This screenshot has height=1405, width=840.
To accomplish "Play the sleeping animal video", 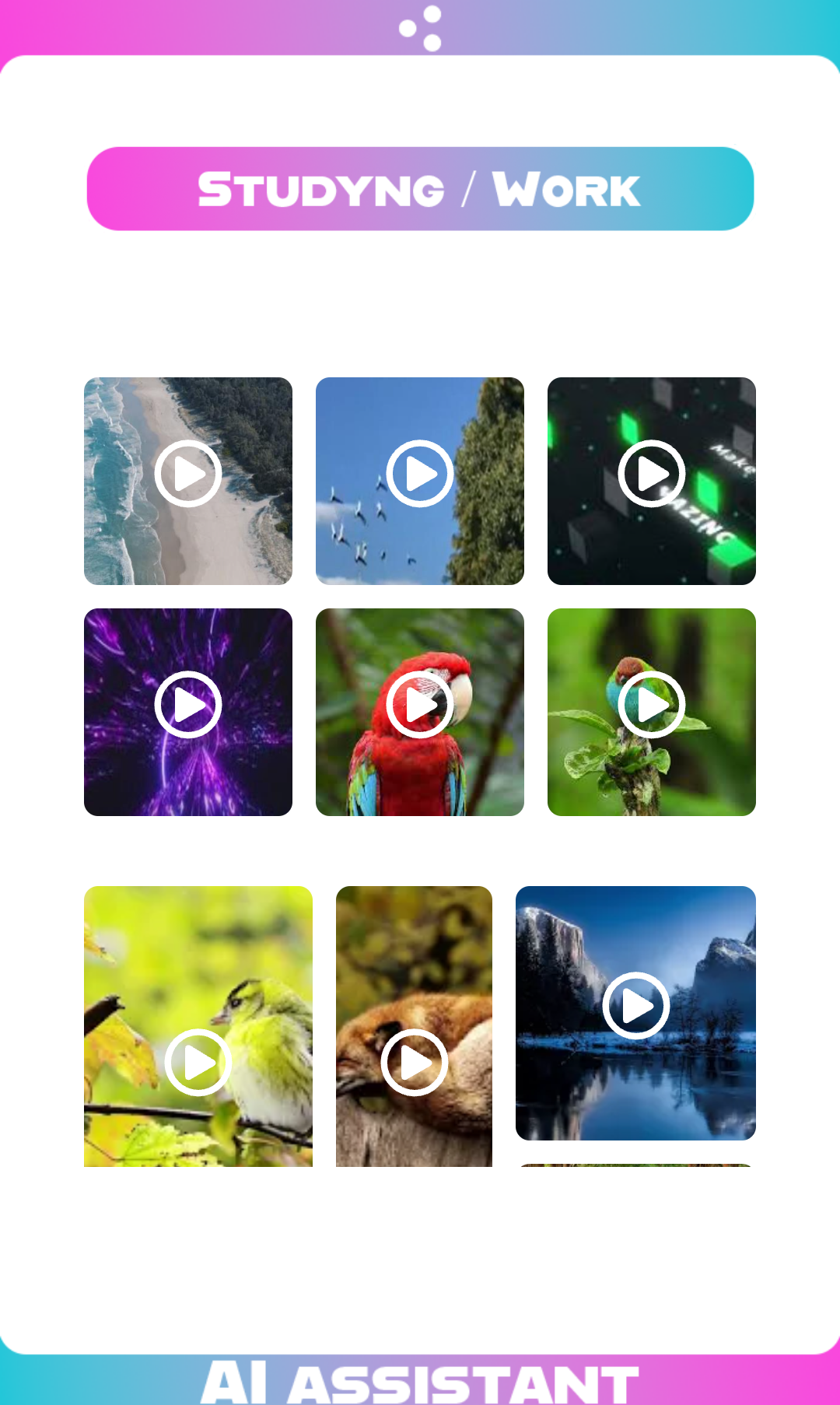I will pyautogui.click(x=415, y=1062).
